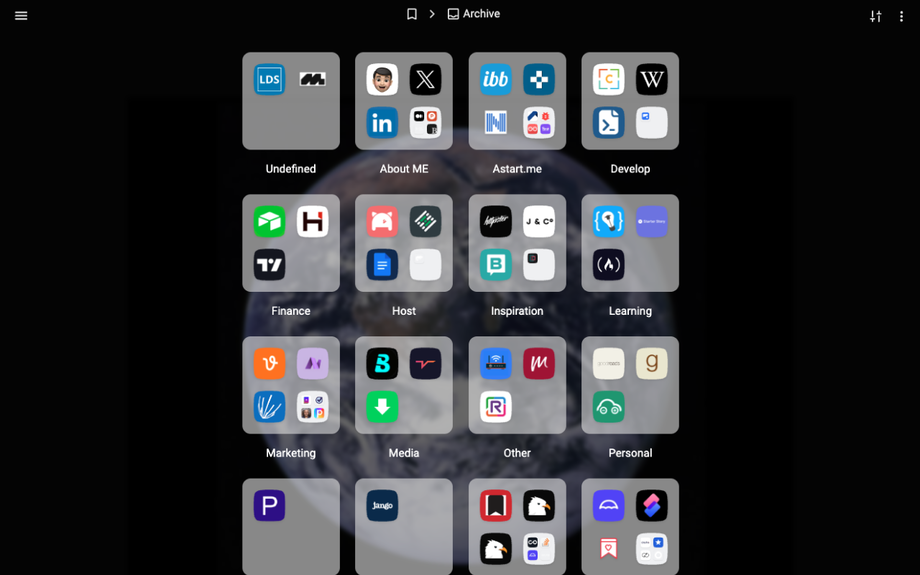Open the hamburger drawer menu
This screenshot has height=575, width=920.
tap(21, 15)
